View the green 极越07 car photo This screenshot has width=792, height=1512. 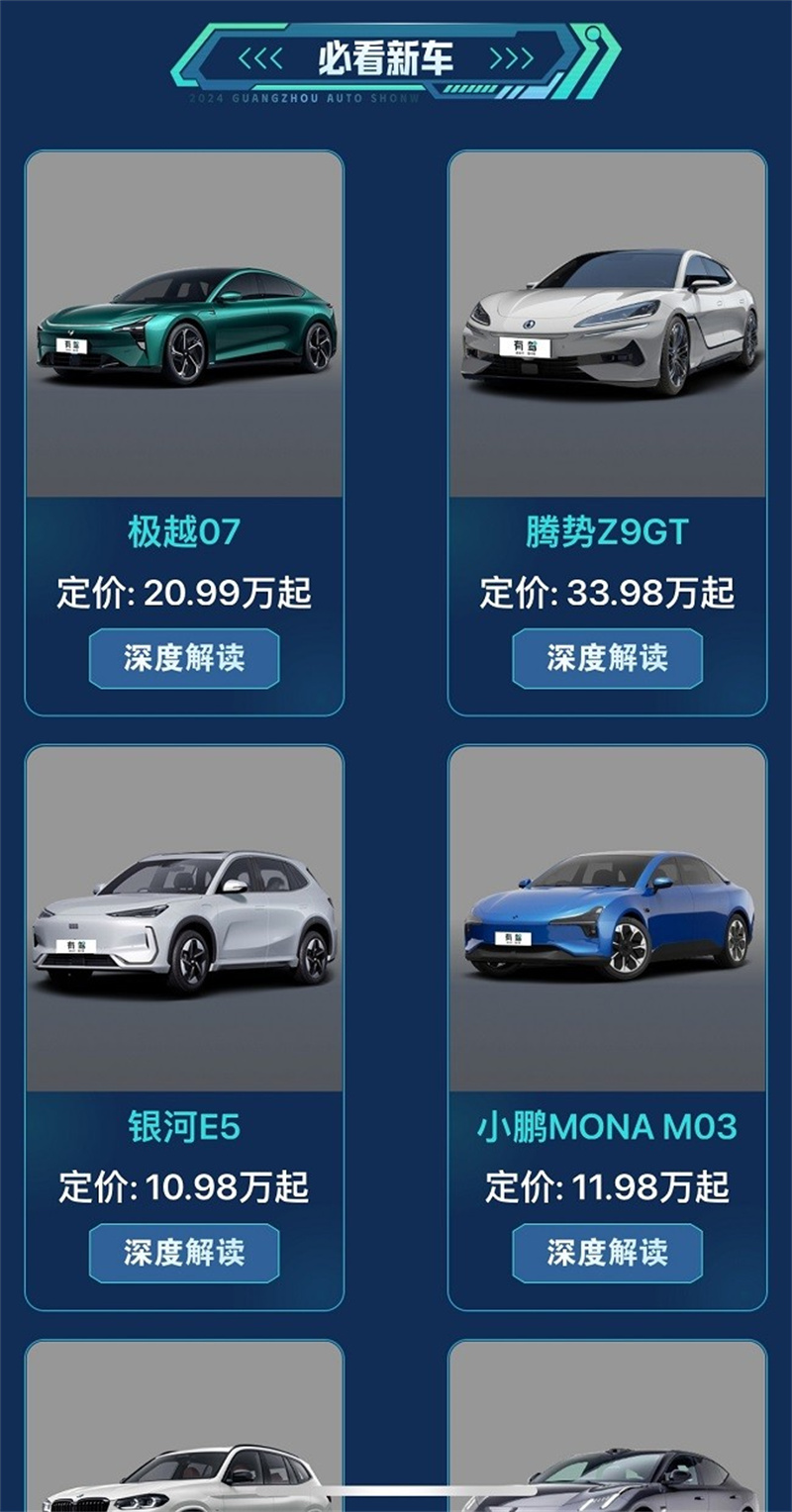(x=185, y=325)
